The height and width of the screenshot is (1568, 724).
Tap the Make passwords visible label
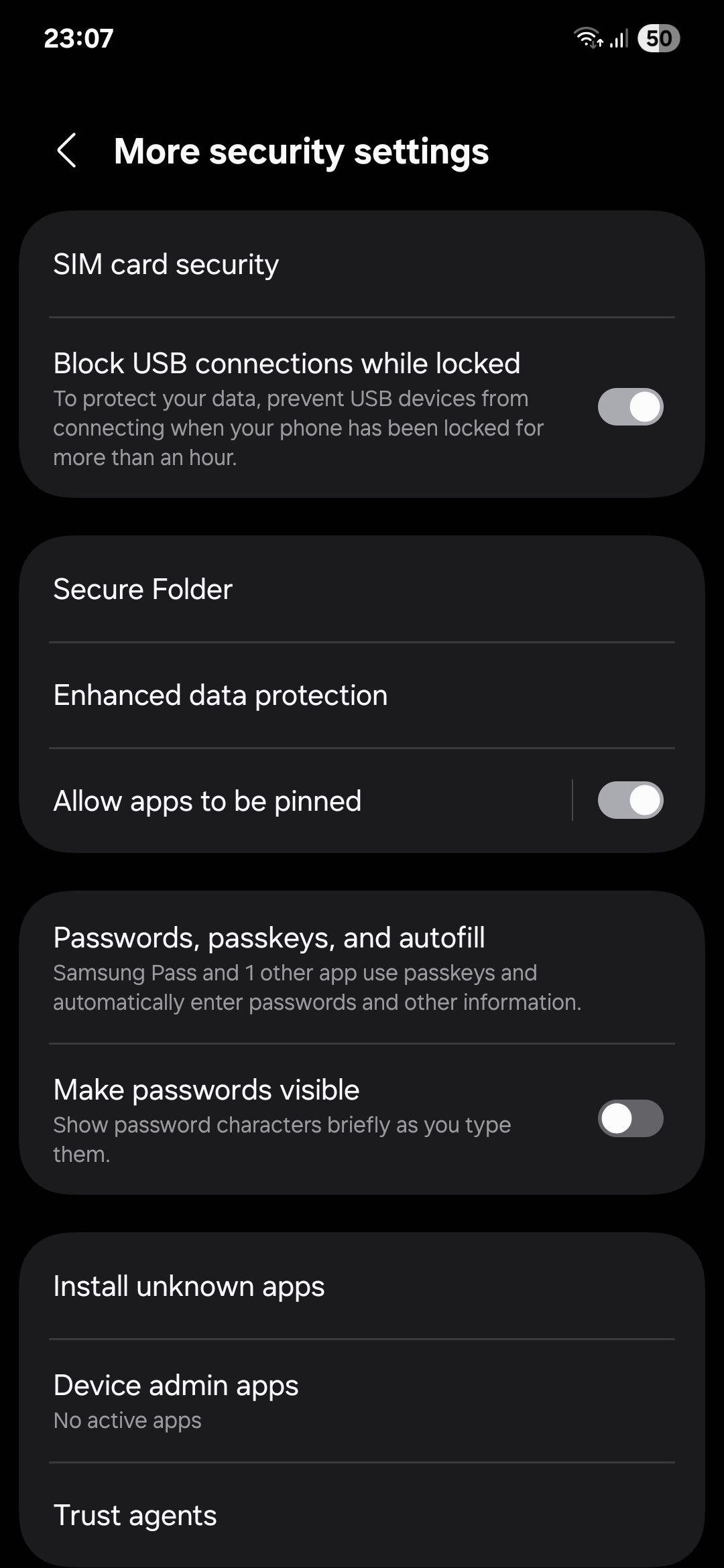206,1089
